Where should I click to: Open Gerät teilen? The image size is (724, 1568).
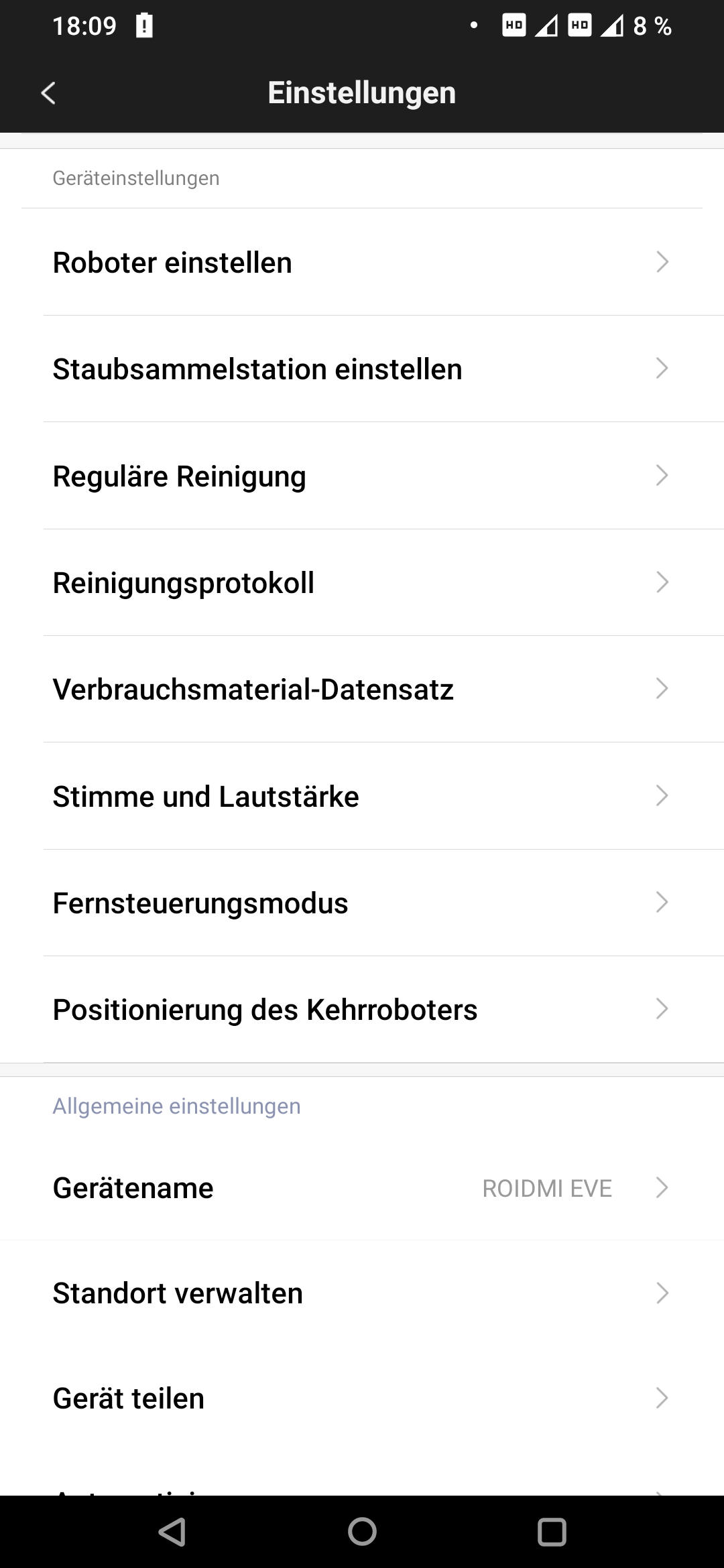362,1398
